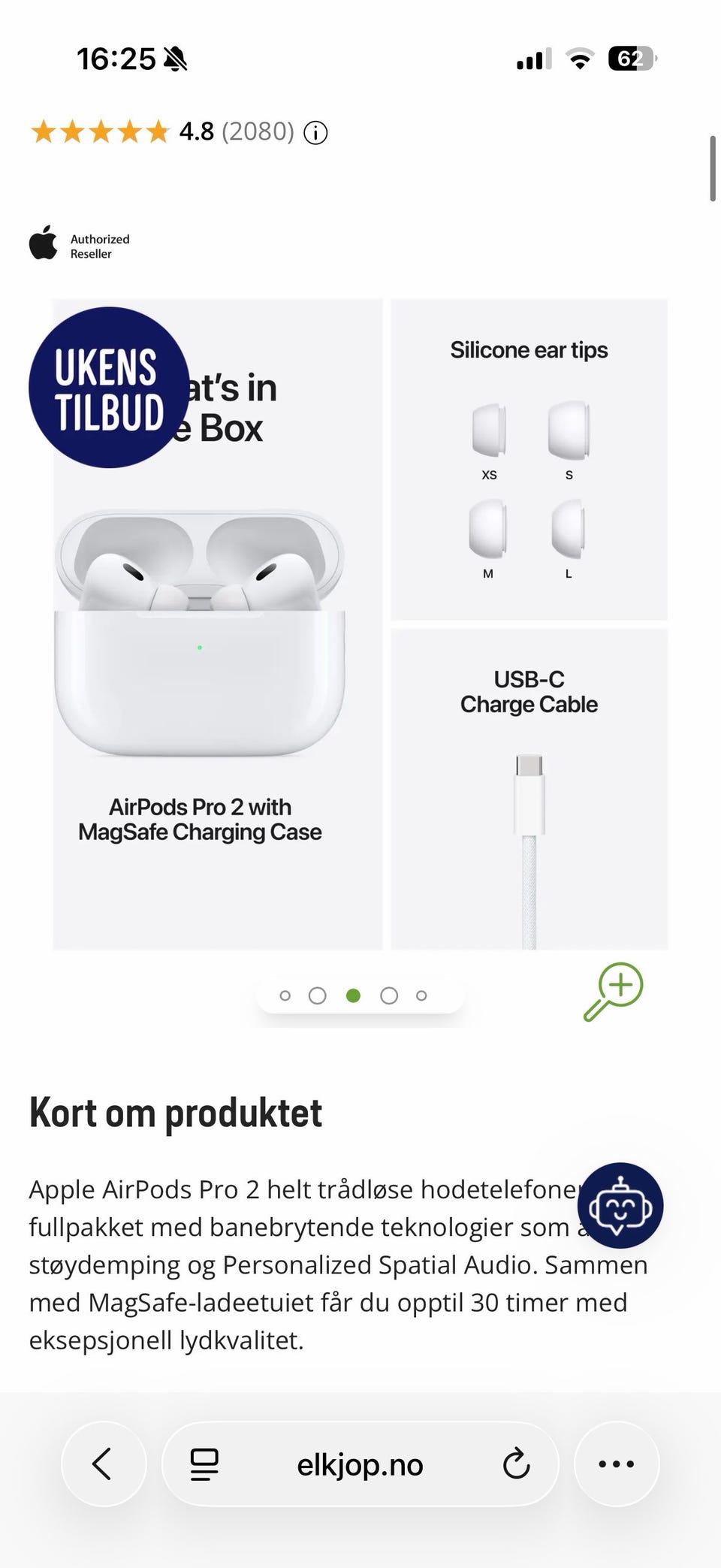Viewport: 721px width, 1568px height.
Task: Tap the elkjop.no address bar
Action: [360, 1464]
